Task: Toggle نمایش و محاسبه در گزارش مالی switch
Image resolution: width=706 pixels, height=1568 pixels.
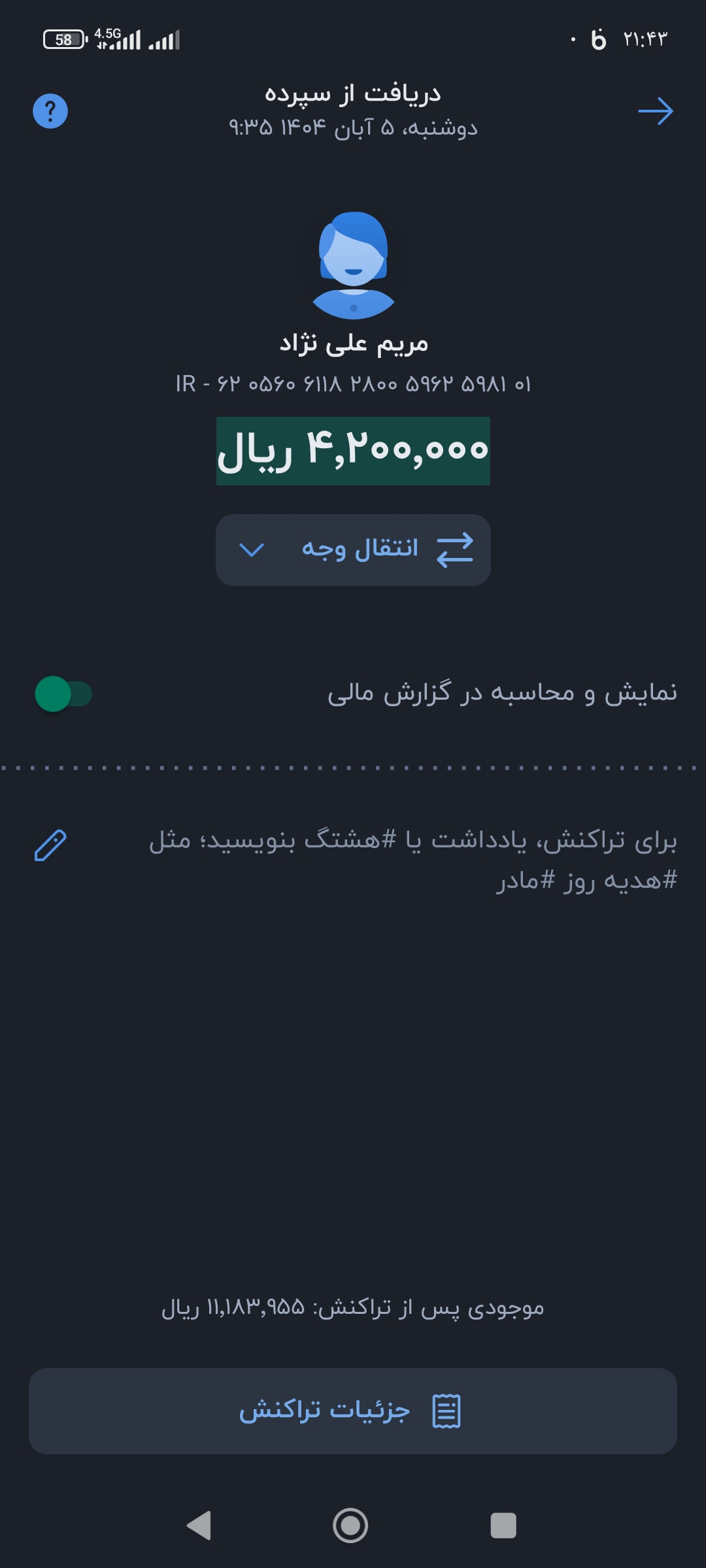Action: click(63, 693)
